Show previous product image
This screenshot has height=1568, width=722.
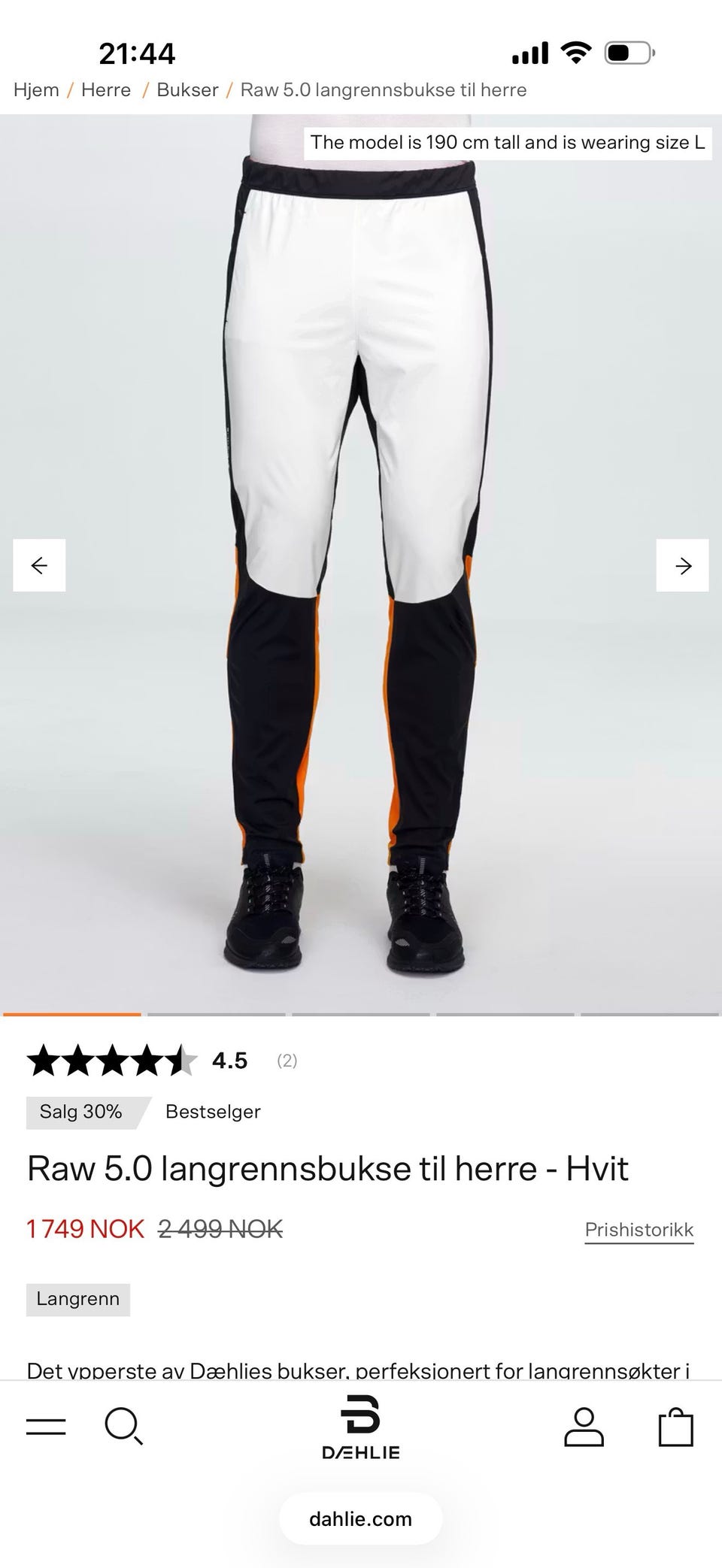pos(39,565)
